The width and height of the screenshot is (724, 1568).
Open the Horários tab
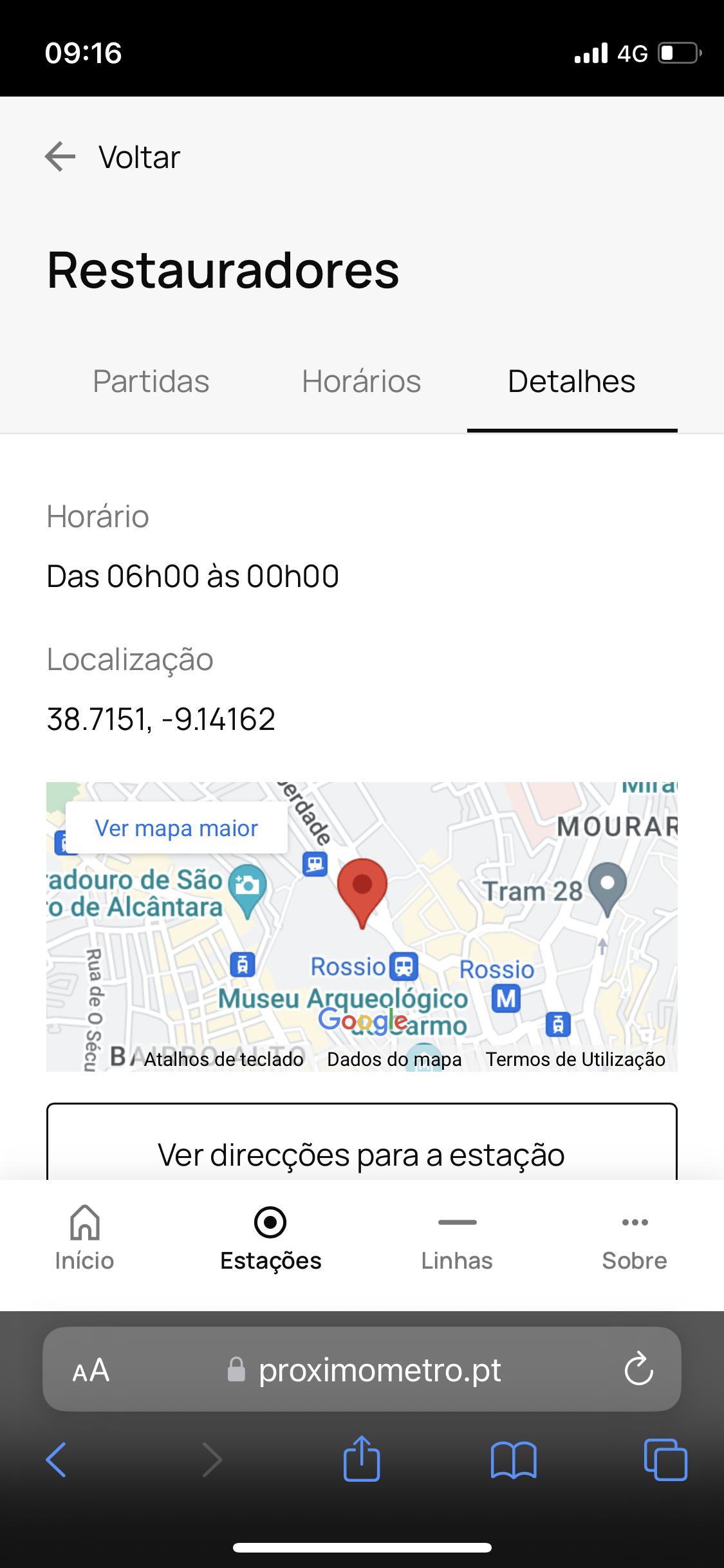point(362,381)
